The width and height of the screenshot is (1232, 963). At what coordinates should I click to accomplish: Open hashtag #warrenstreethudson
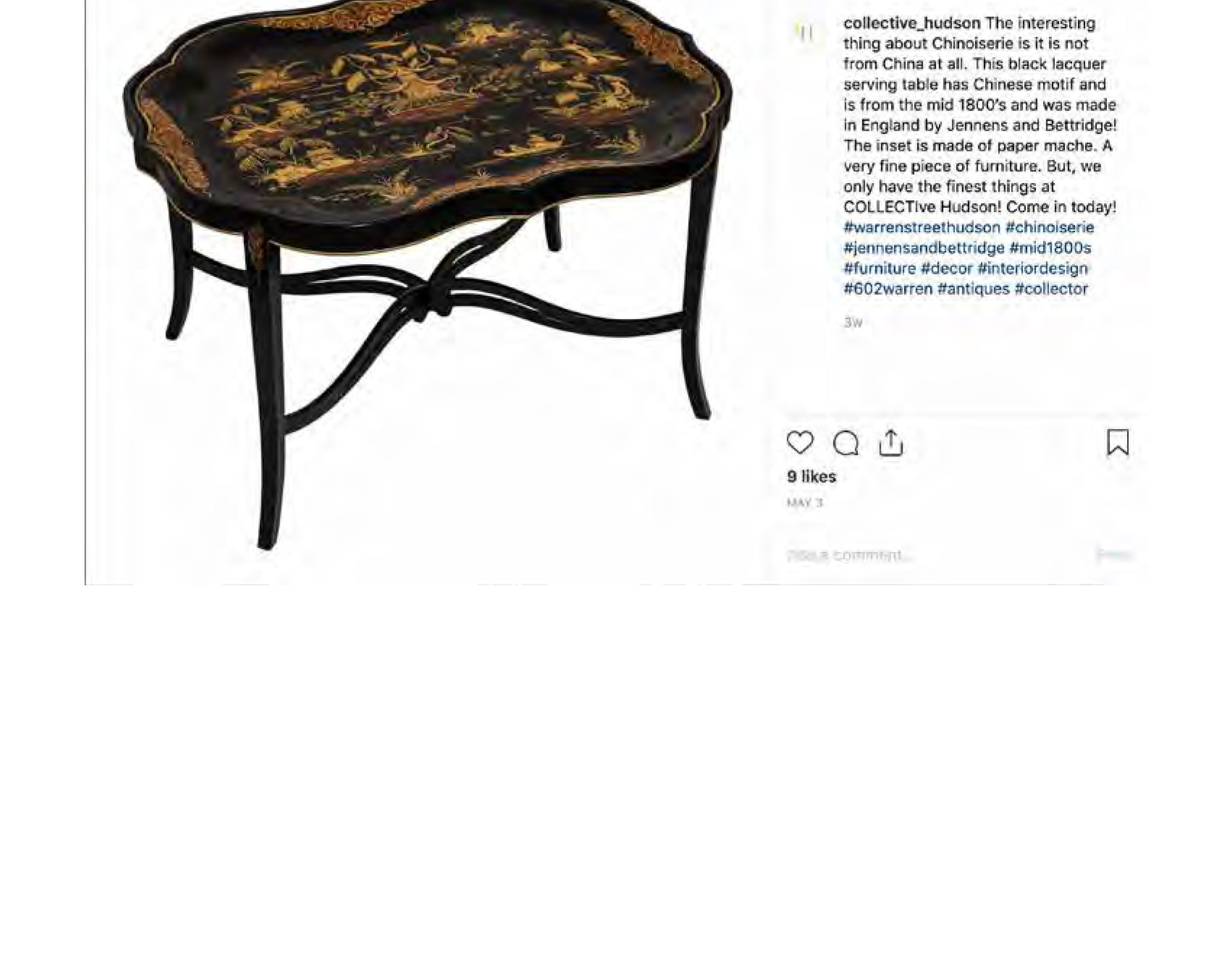tap(922, 228)
